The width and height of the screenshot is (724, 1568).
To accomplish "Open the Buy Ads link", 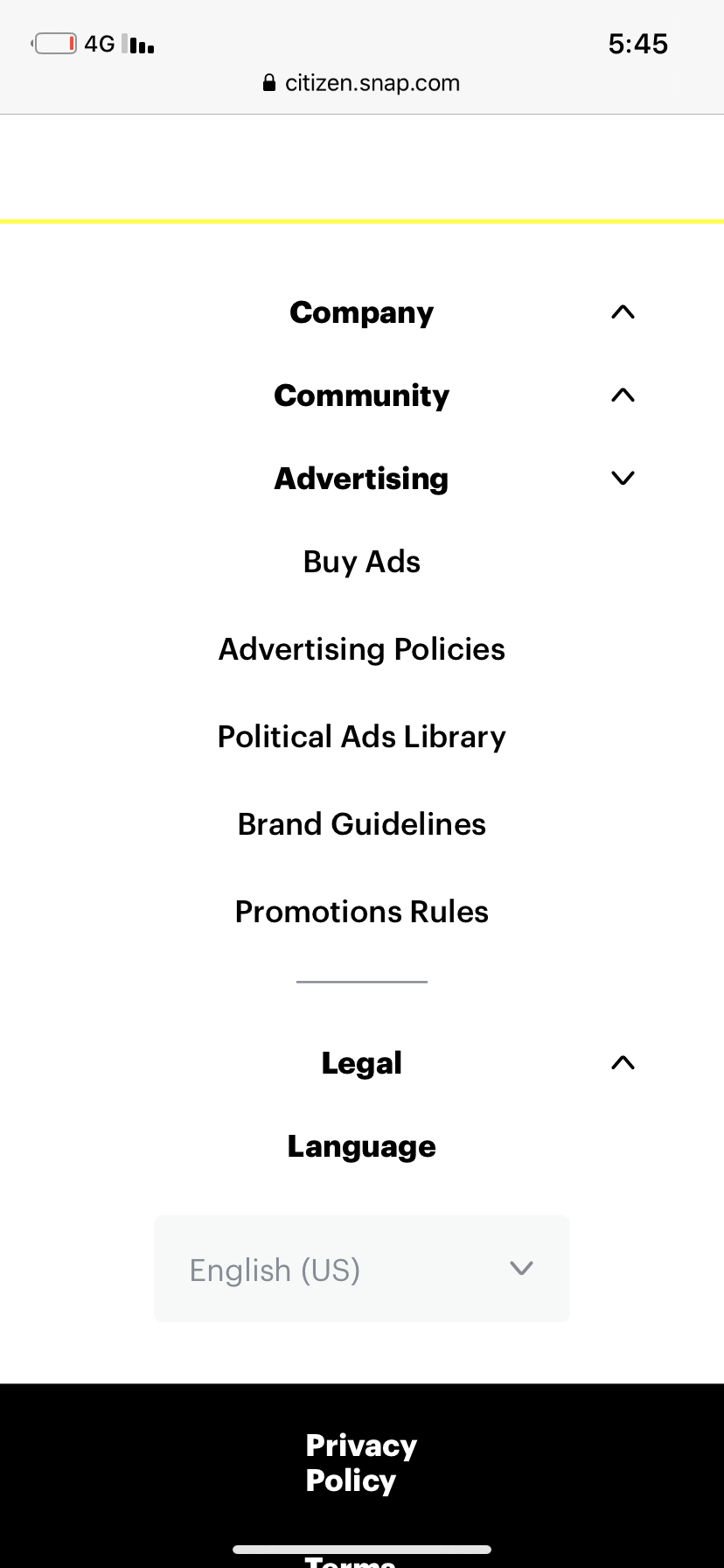I will pyautogui.click(x=362, y=562).
